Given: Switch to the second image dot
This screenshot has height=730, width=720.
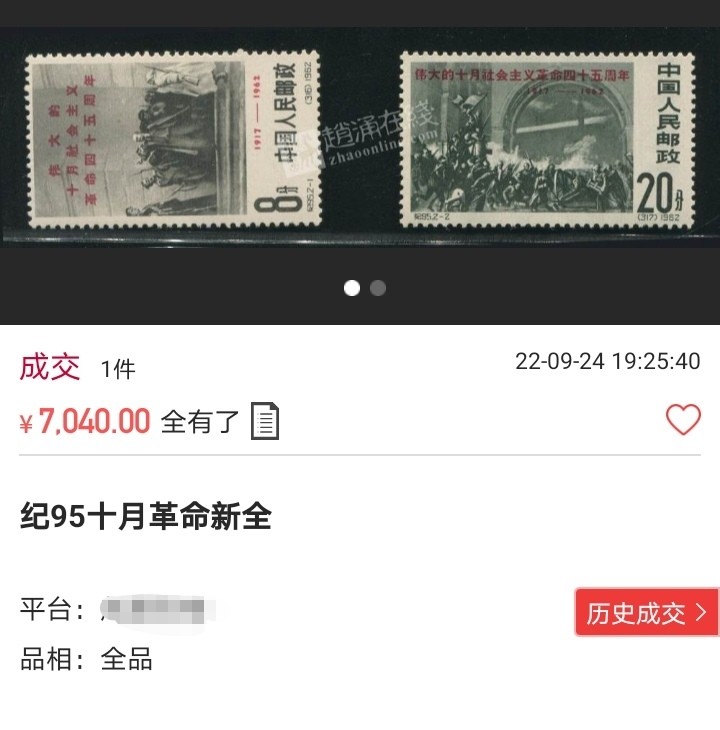Looking at the screenshot, I should [x=378, y=288].
